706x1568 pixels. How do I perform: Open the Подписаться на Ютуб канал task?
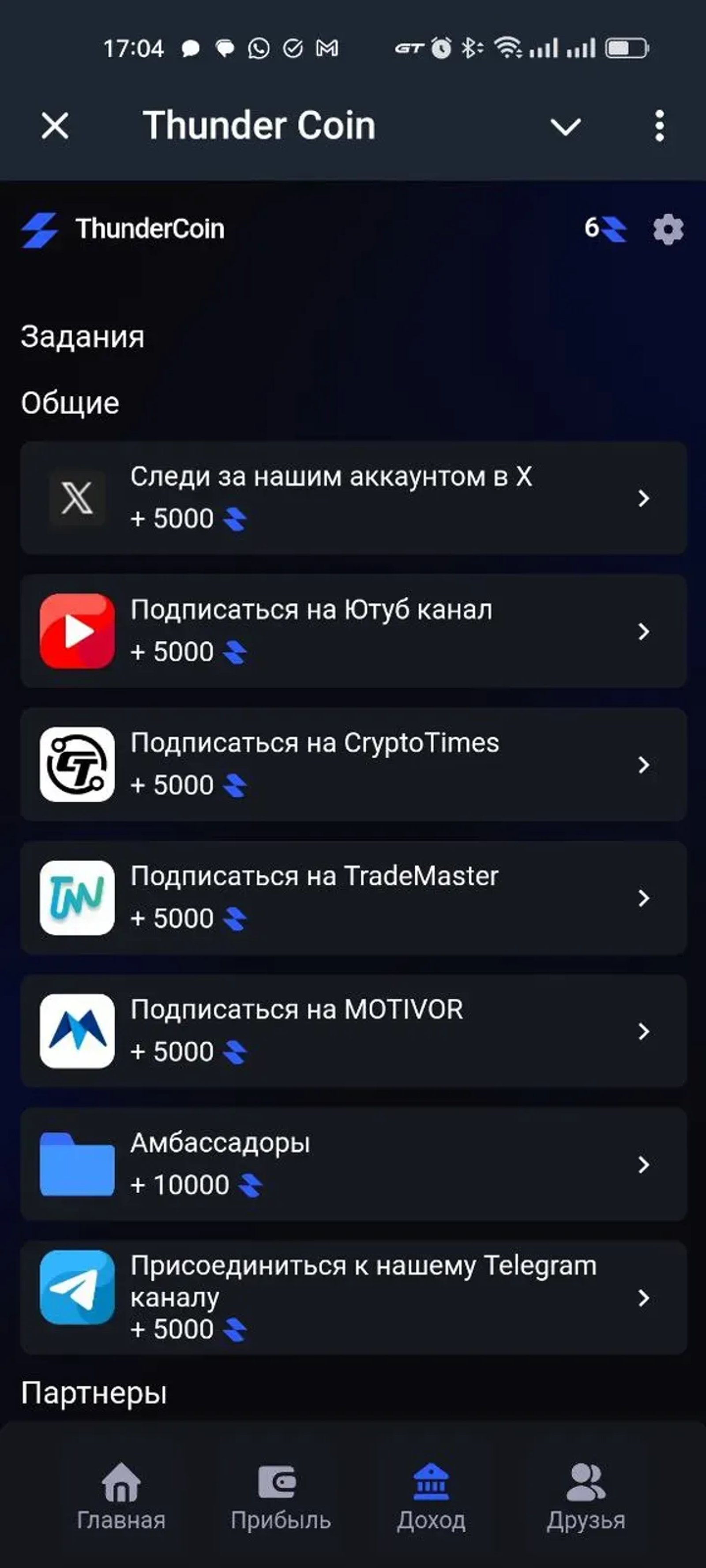coord(353,631)
